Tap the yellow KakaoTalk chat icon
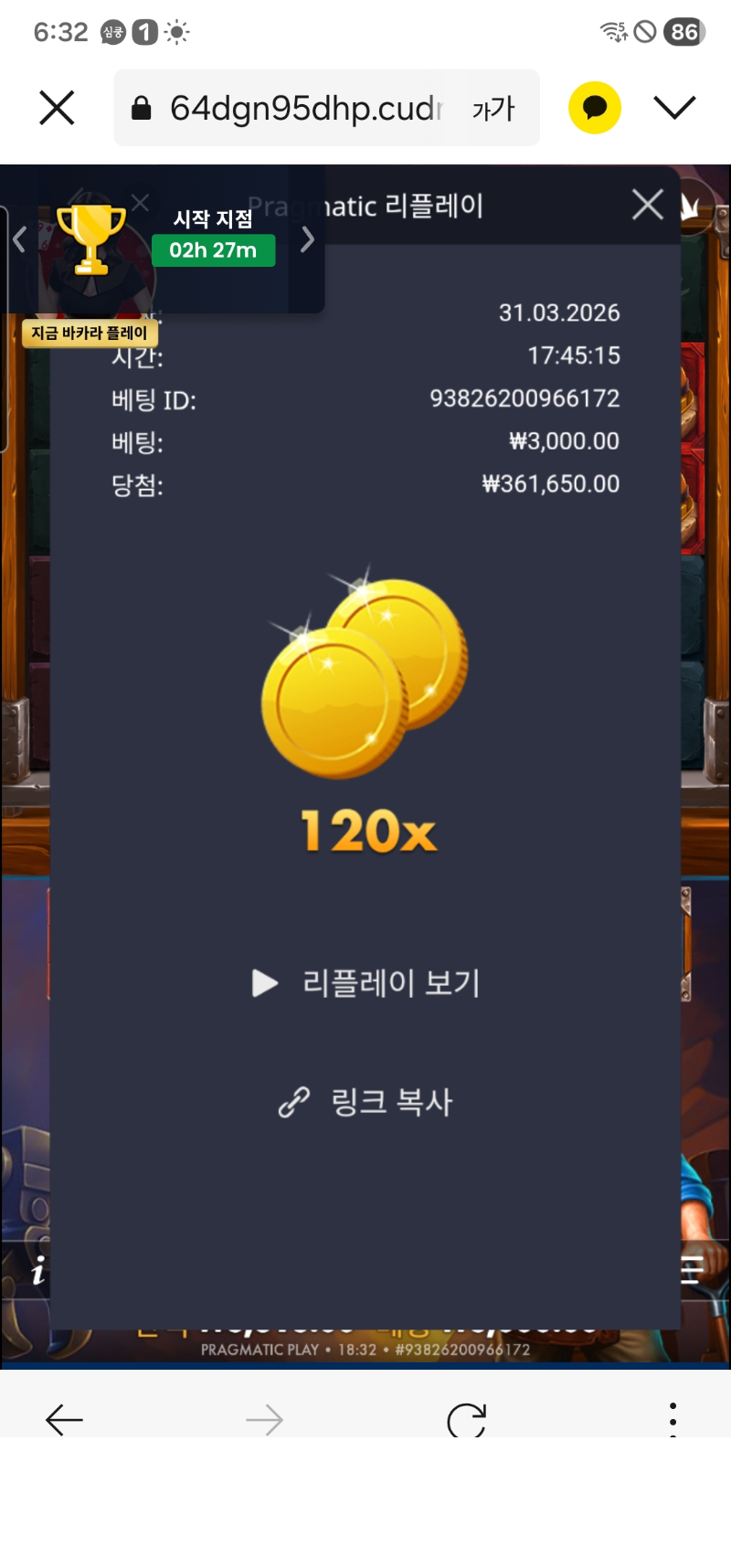The image size is (731, 1568). [x=595, y=108]
